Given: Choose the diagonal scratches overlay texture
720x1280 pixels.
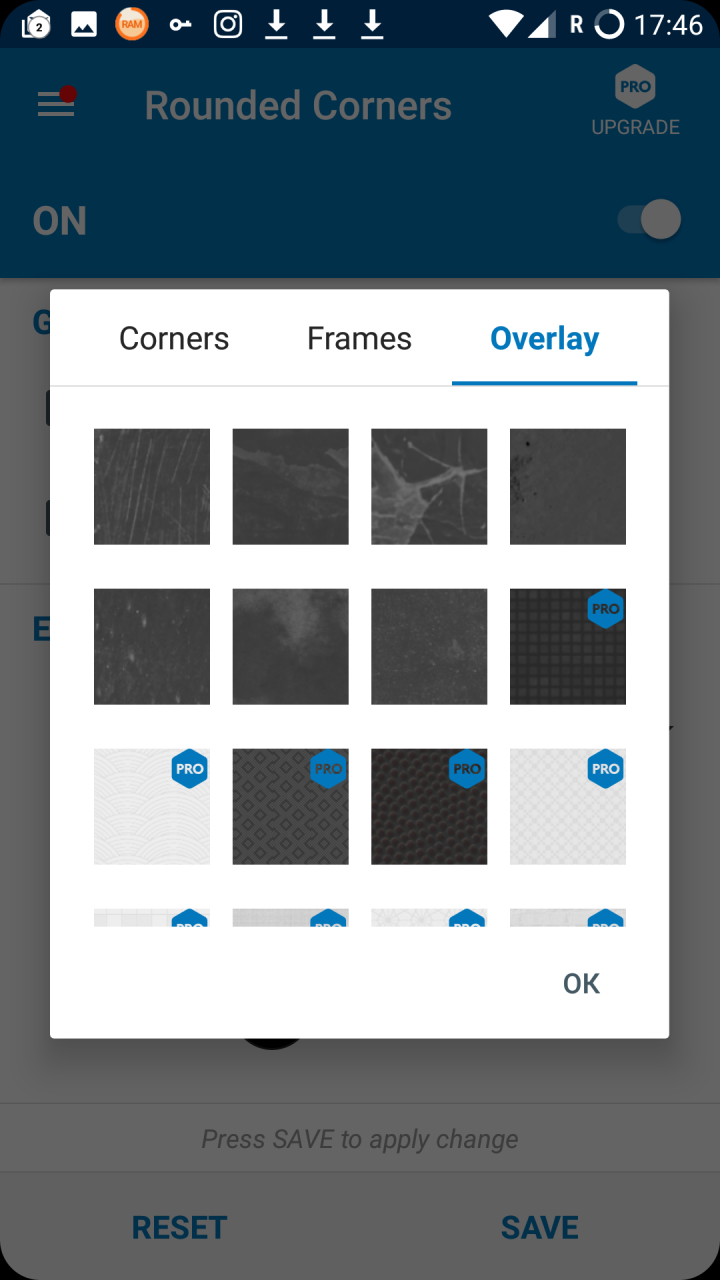Looking at the screenshot, I should click(x=152, y=487).
